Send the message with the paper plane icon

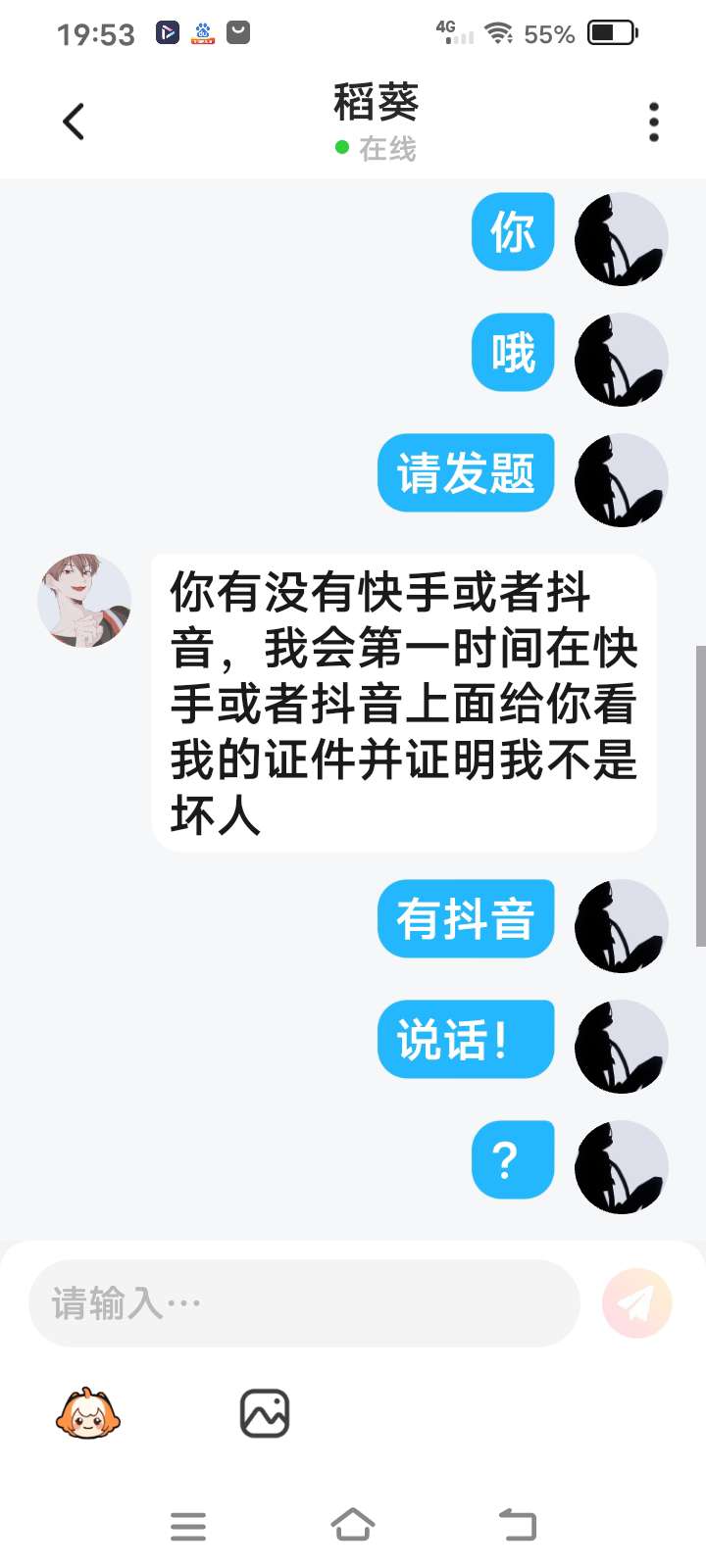[637, 1303]
